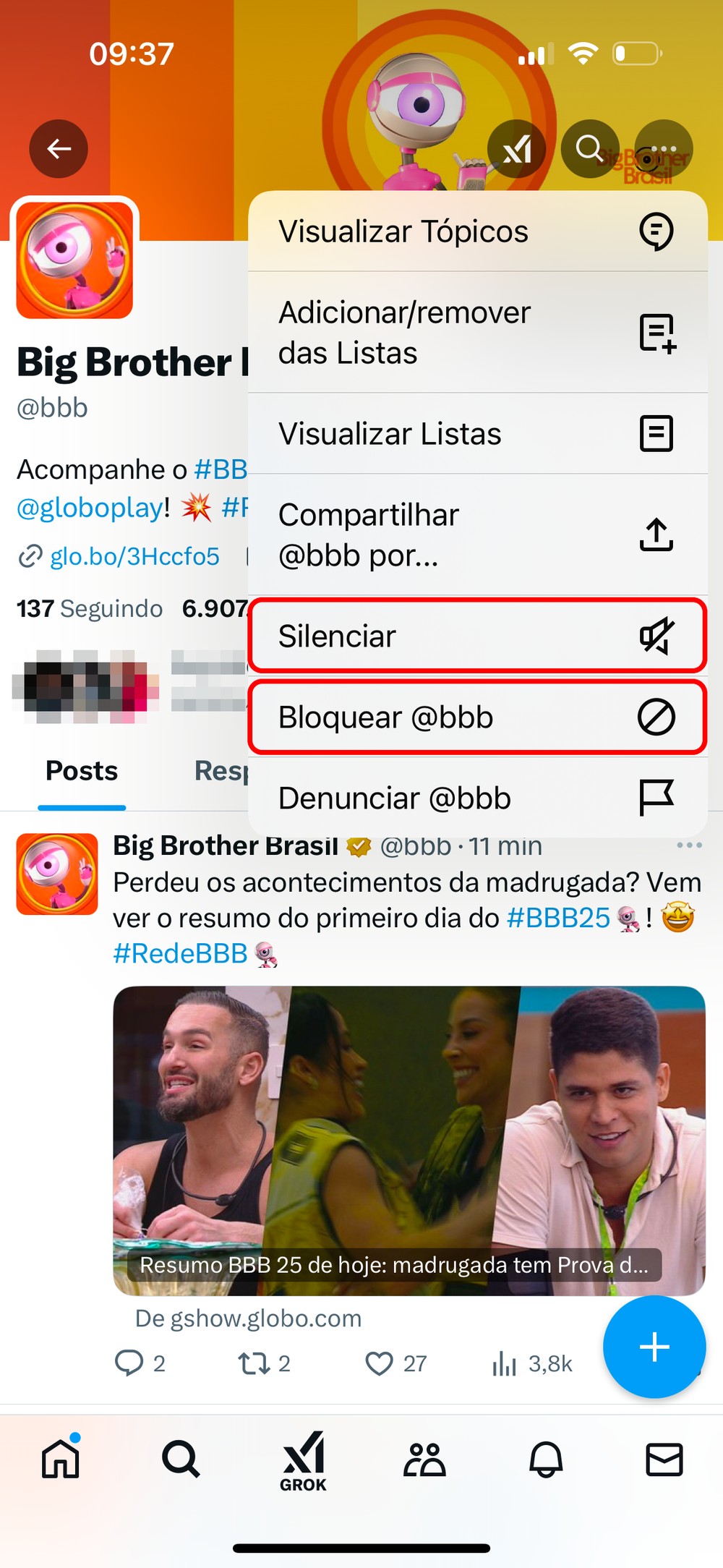723x1568 pixels.
Task: Choose Adicionar/remover das Listas
Action: point(477,333)
